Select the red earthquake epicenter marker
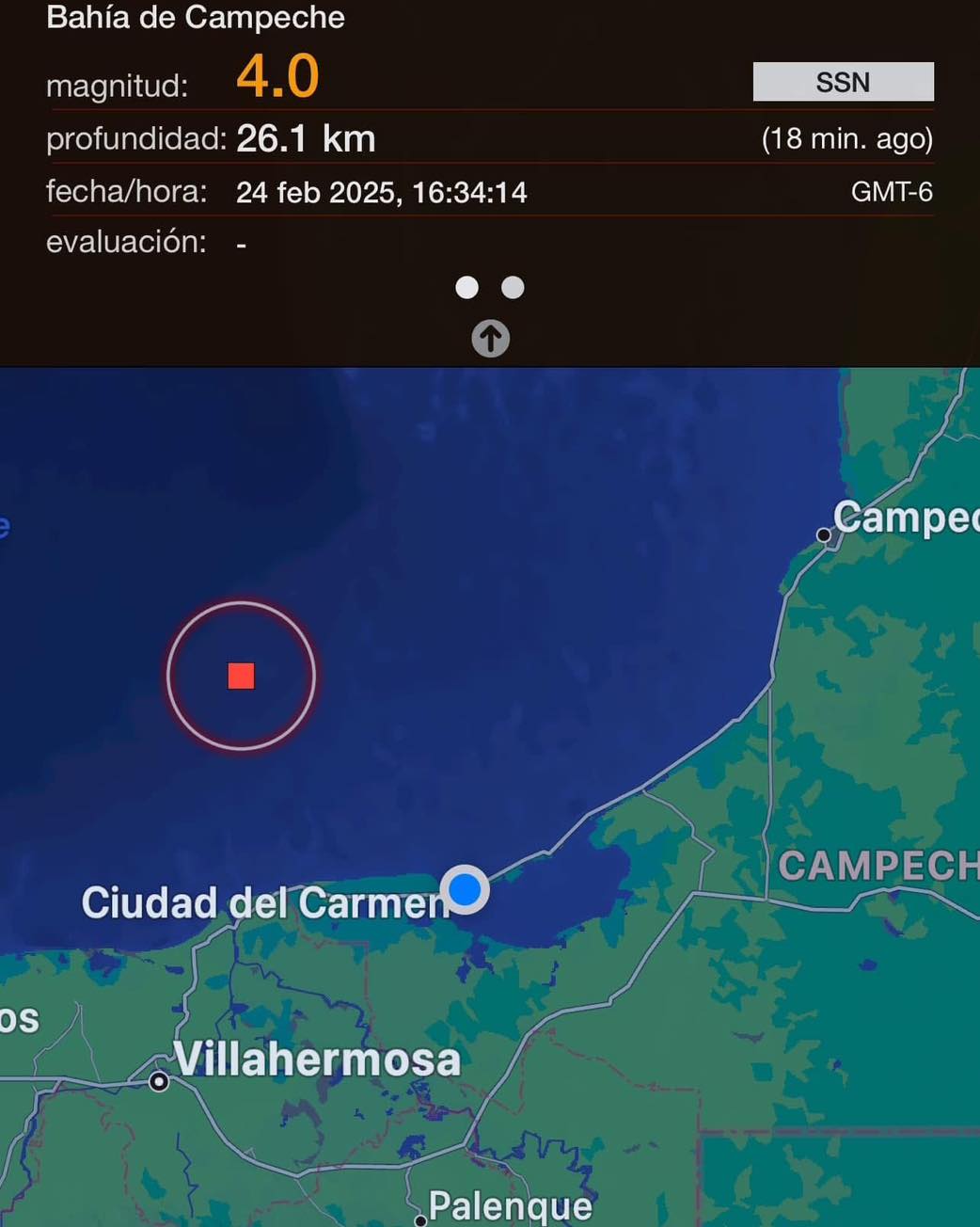The width and height of the screenshot is (980, 1227). click(x=241, y=676)
